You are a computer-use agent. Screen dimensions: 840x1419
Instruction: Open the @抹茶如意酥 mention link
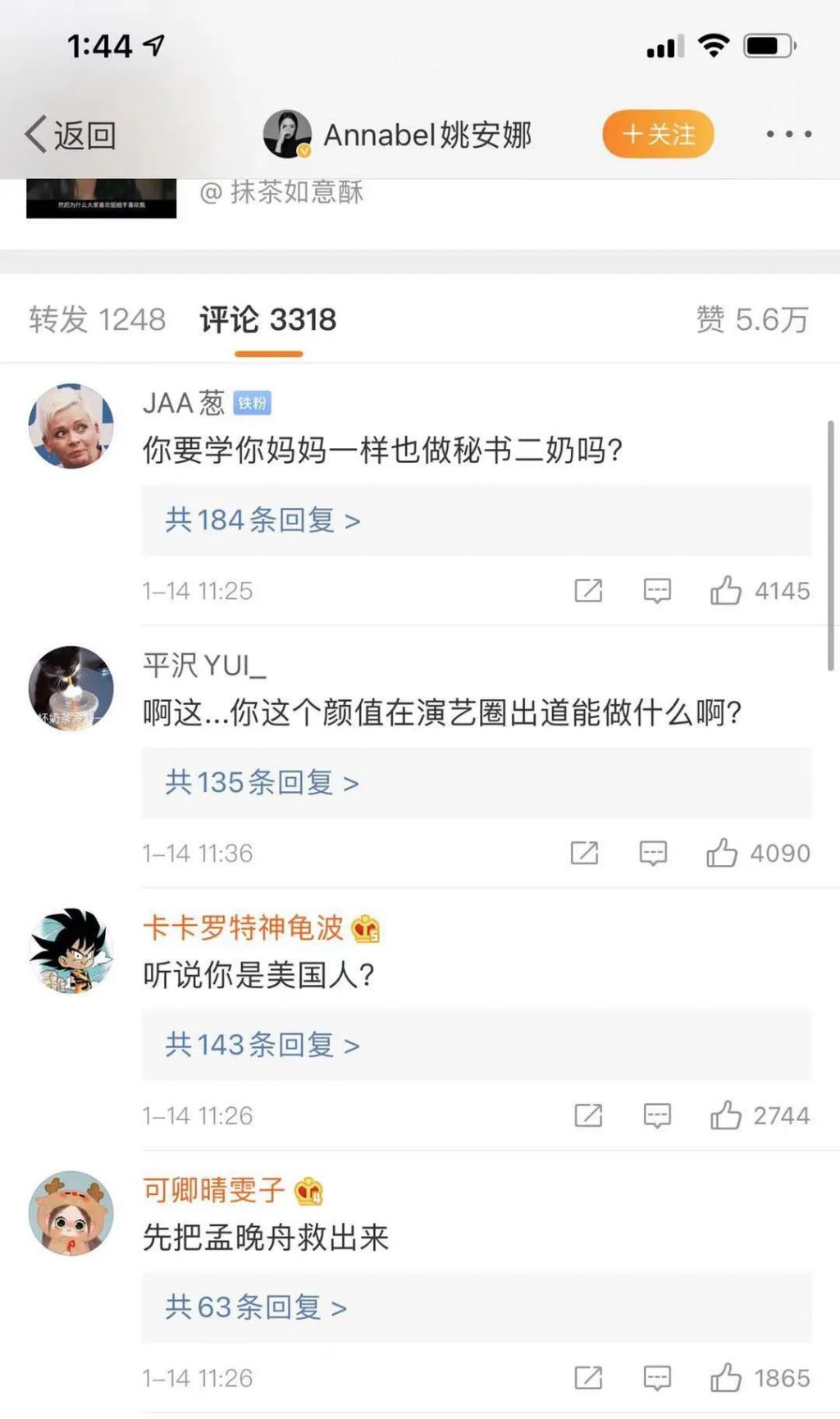pos(281,192)
